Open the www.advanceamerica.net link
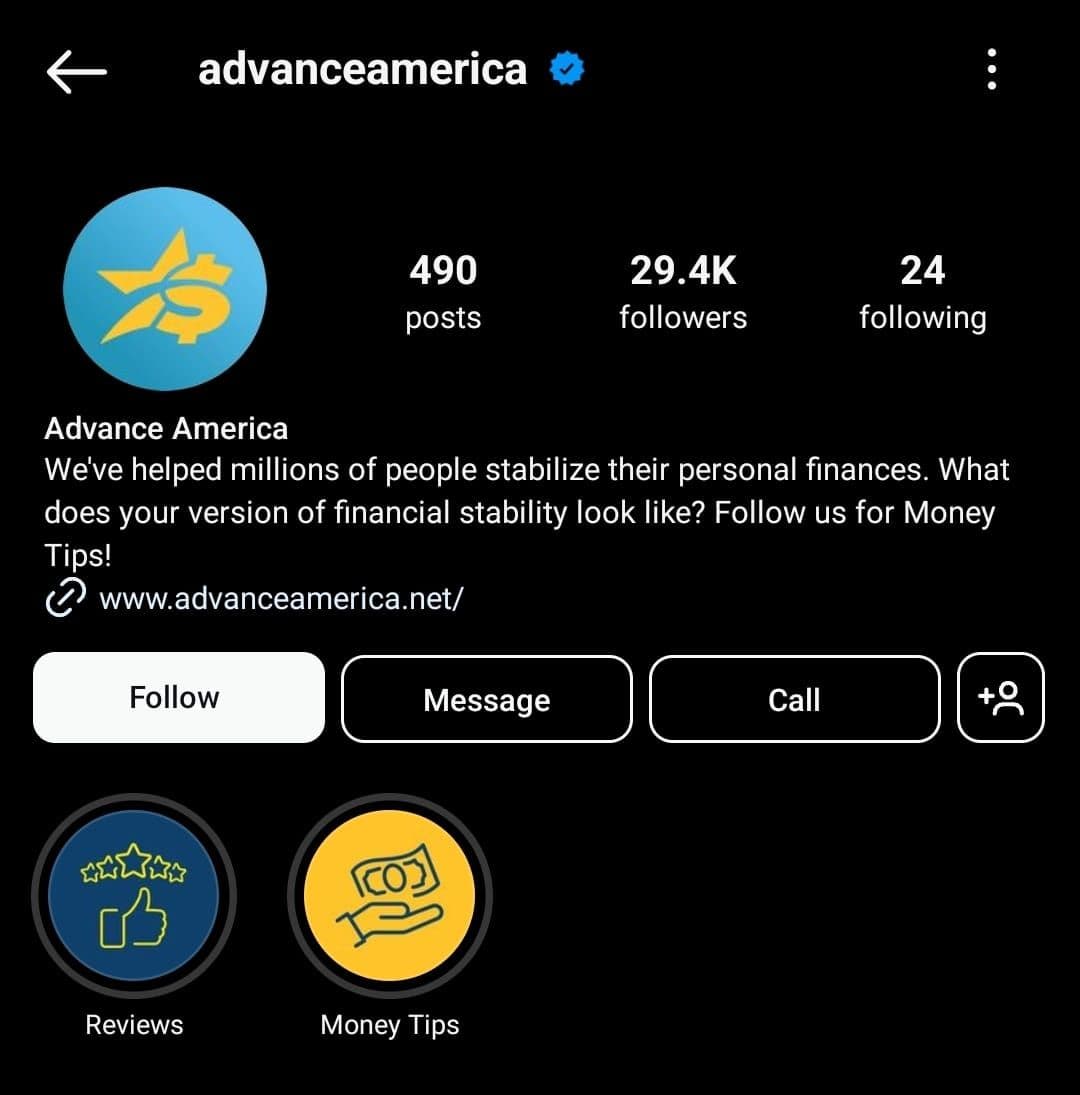This screenshot has width=1080, height=1095. click(280, 598)
